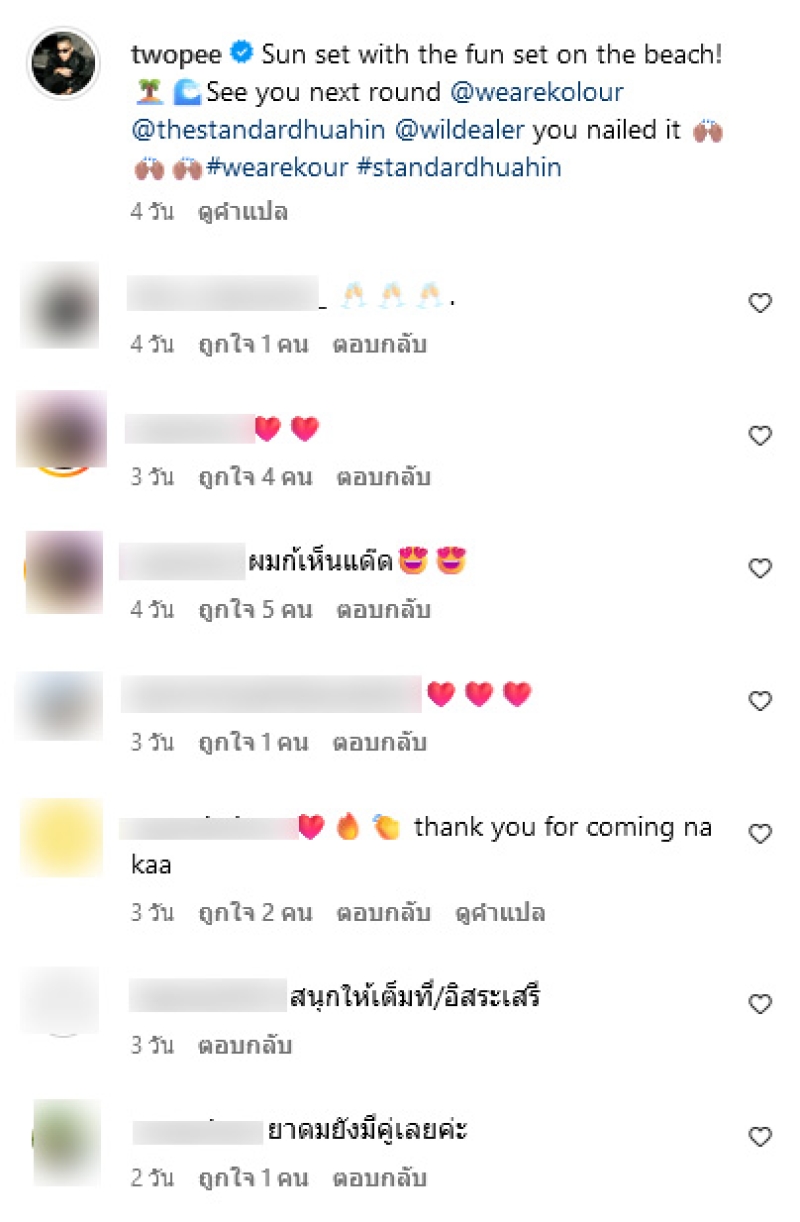The height and width of the screenshot is (1222, 800).
Task: Open the @wearekolour mention
Action: coord(537,92)
